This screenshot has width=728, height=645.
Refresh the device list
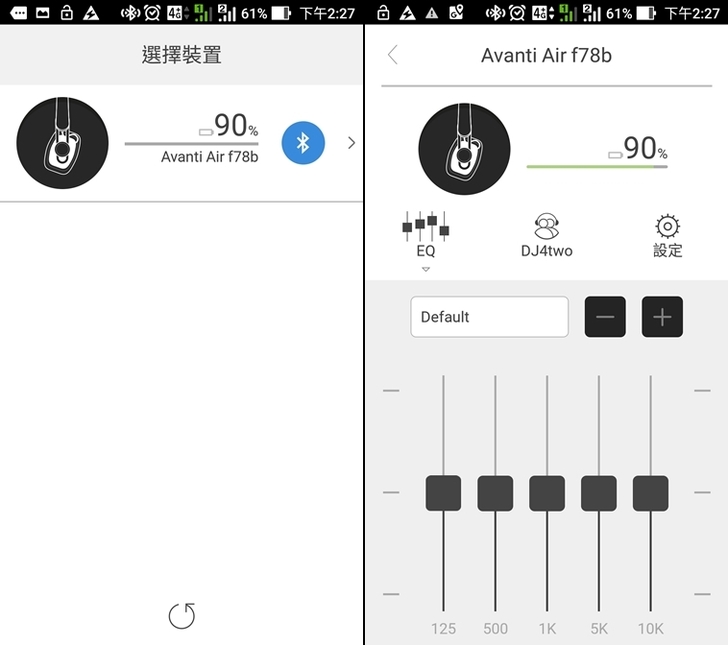click(x=181, y=616)
